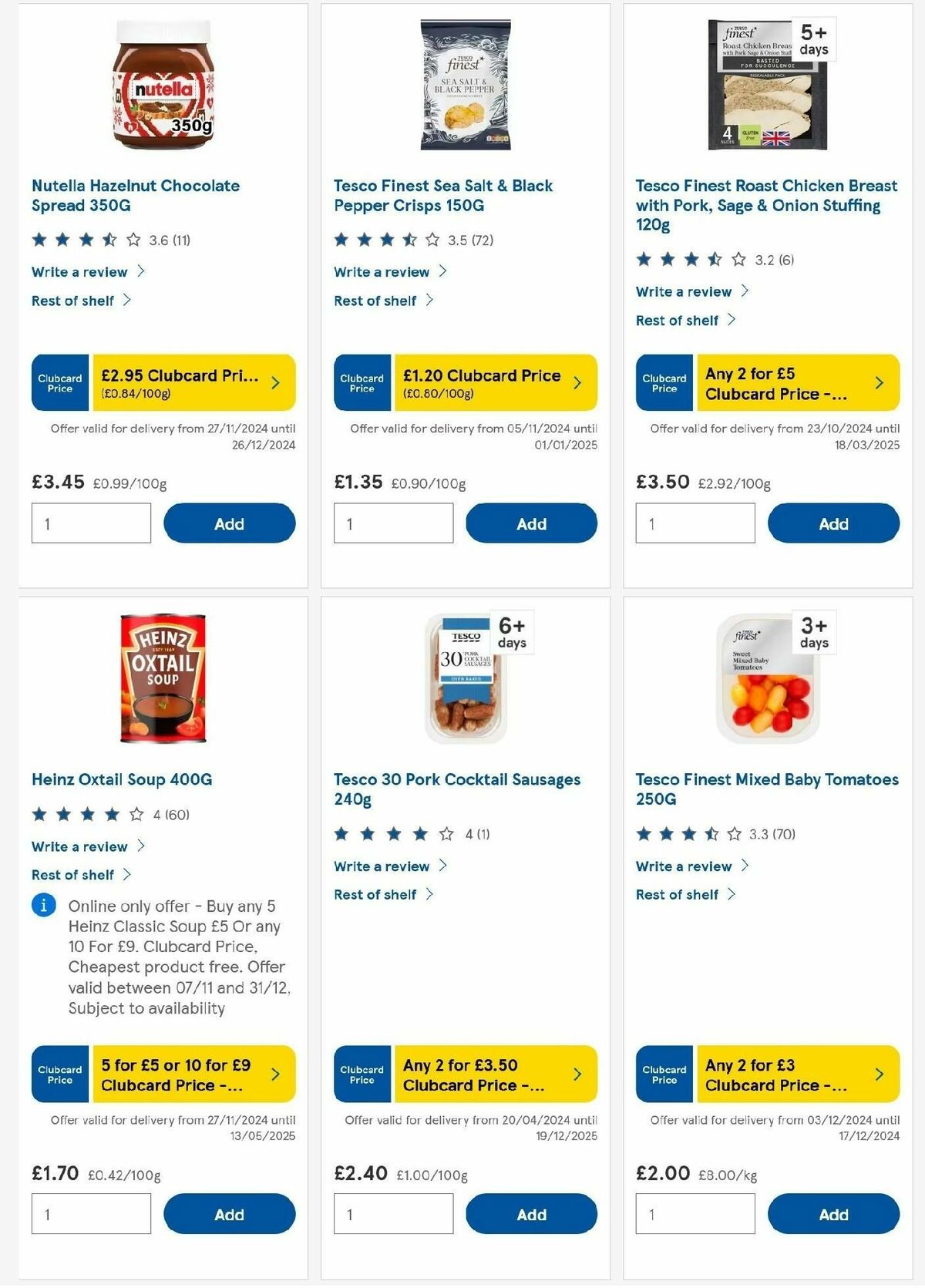This screenshot has width=925, height=1288.
Task: Click the Clubcard icon on Pork Cocktail Sausages deal
Action: (362, 1072)
